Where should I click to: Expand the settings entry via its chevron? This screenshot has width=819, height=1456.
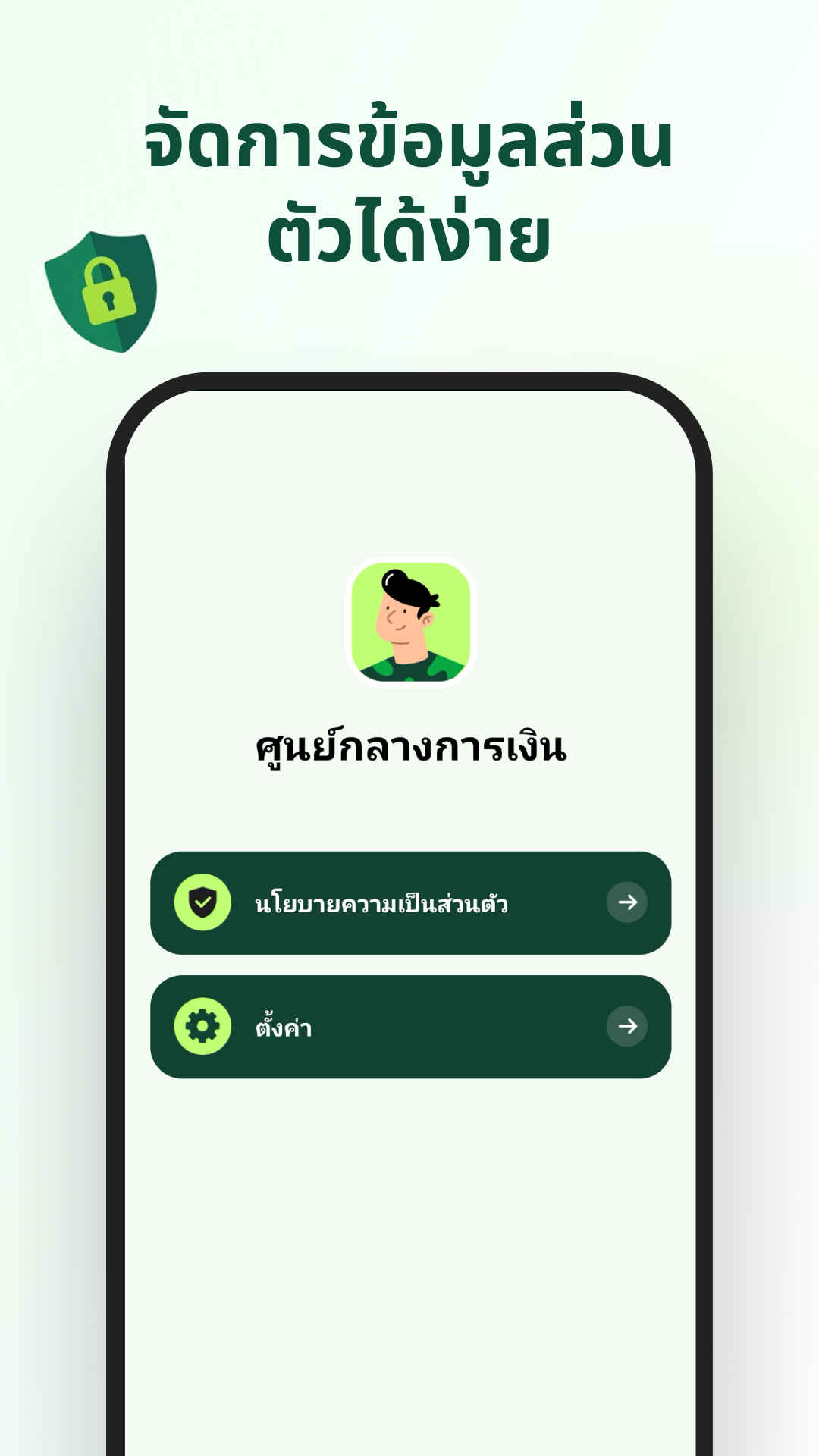tap(627, 1027)
